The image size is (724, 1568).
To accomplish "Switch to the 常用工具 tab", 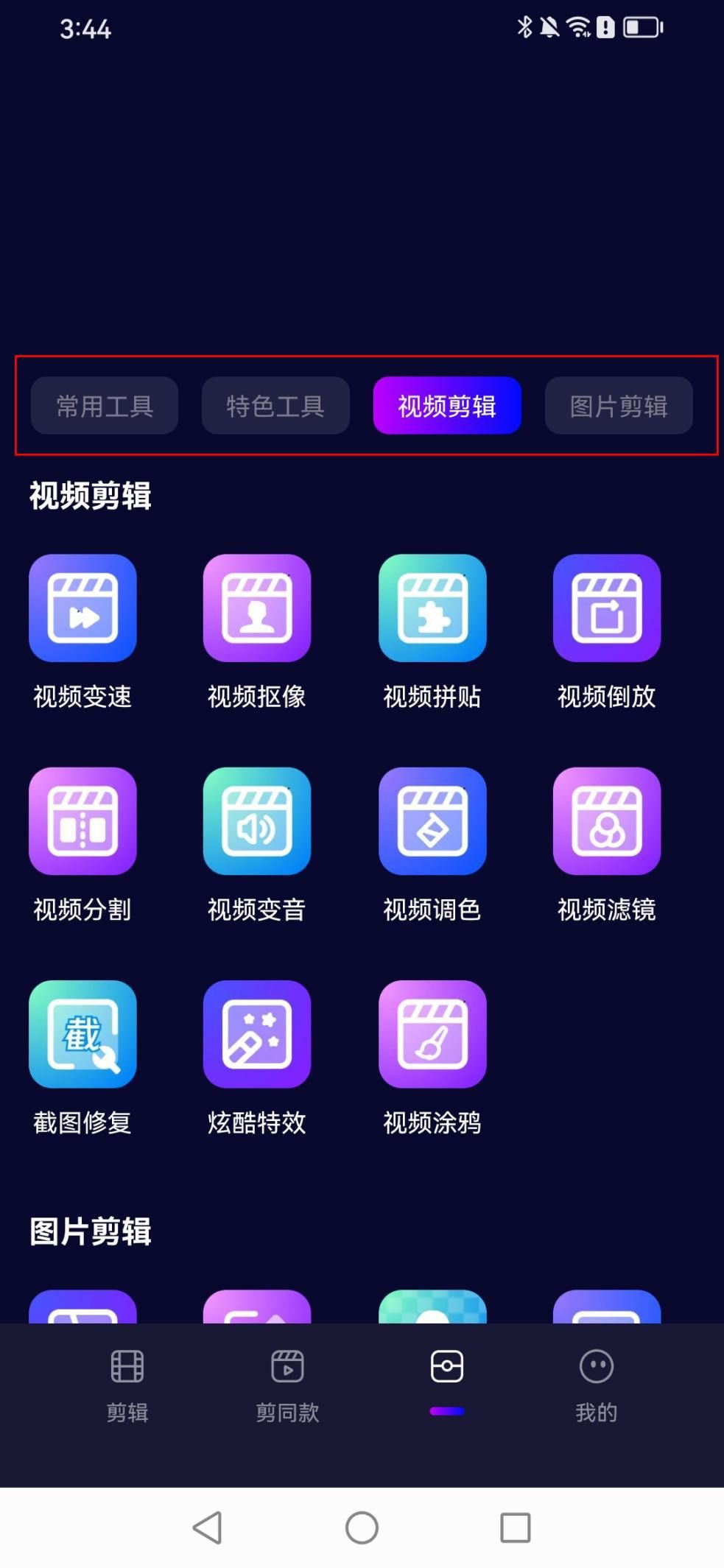I will [x=104, y=406].
